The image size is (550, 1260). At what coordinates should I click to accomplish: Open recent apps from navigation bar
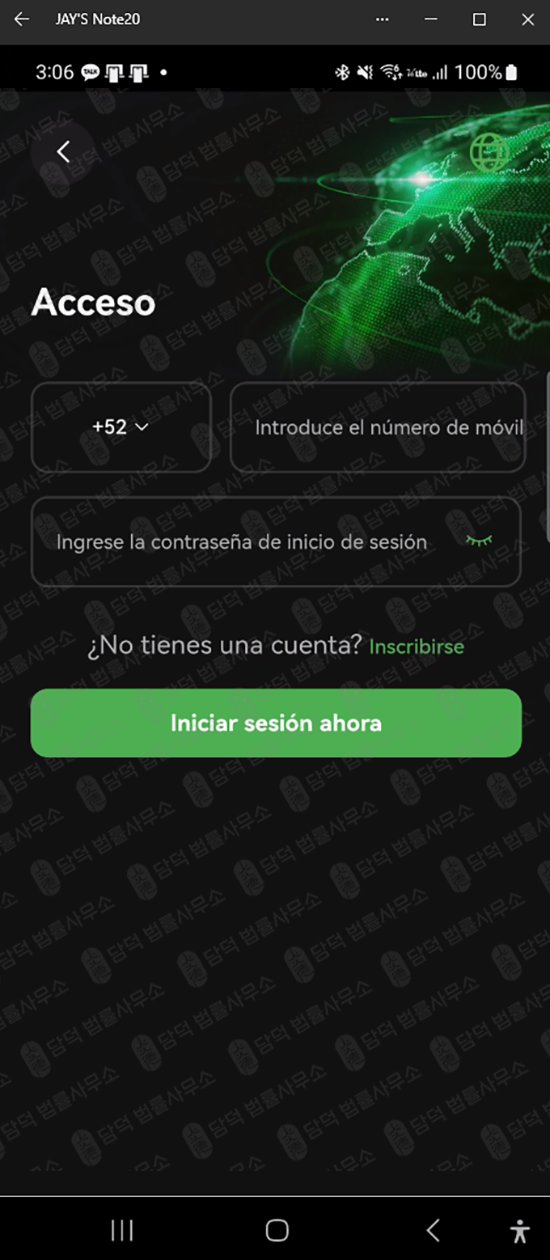[x=122, y=1230]
